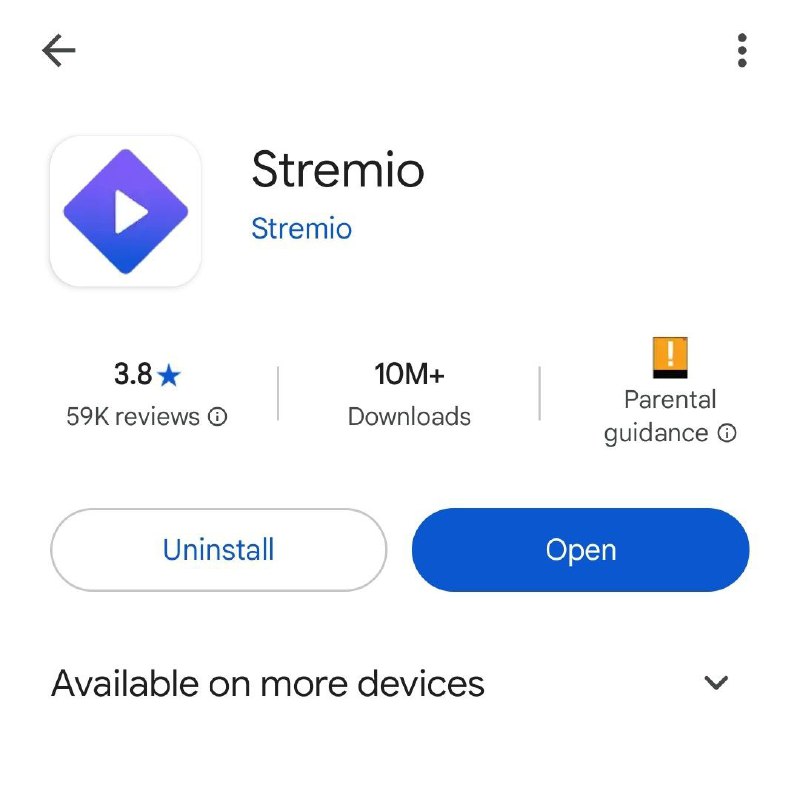The image size is (800, 799).
Task: Show Parental guidance rating info
Action: pos(728,433)
